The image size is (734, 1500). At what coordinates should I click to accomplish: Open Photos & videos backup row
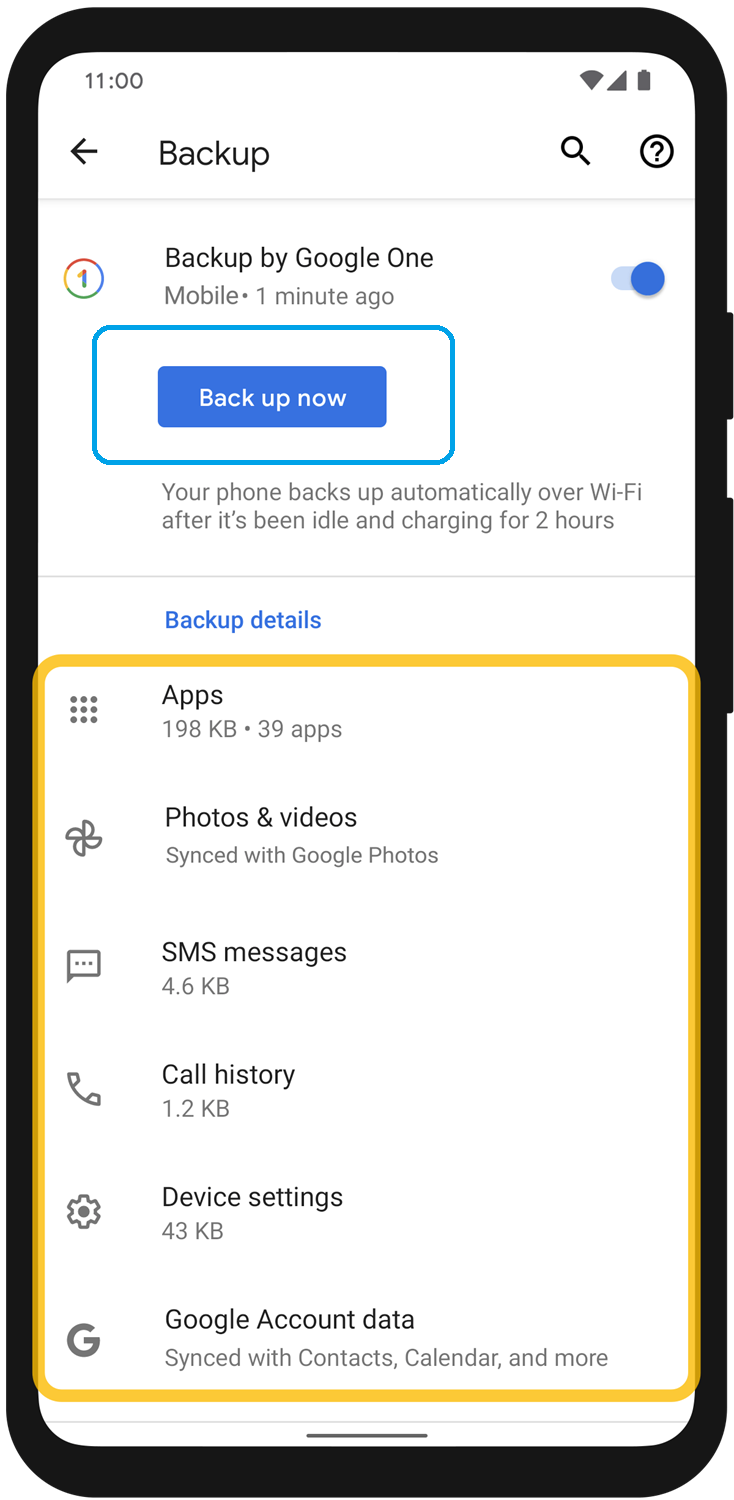366,835
